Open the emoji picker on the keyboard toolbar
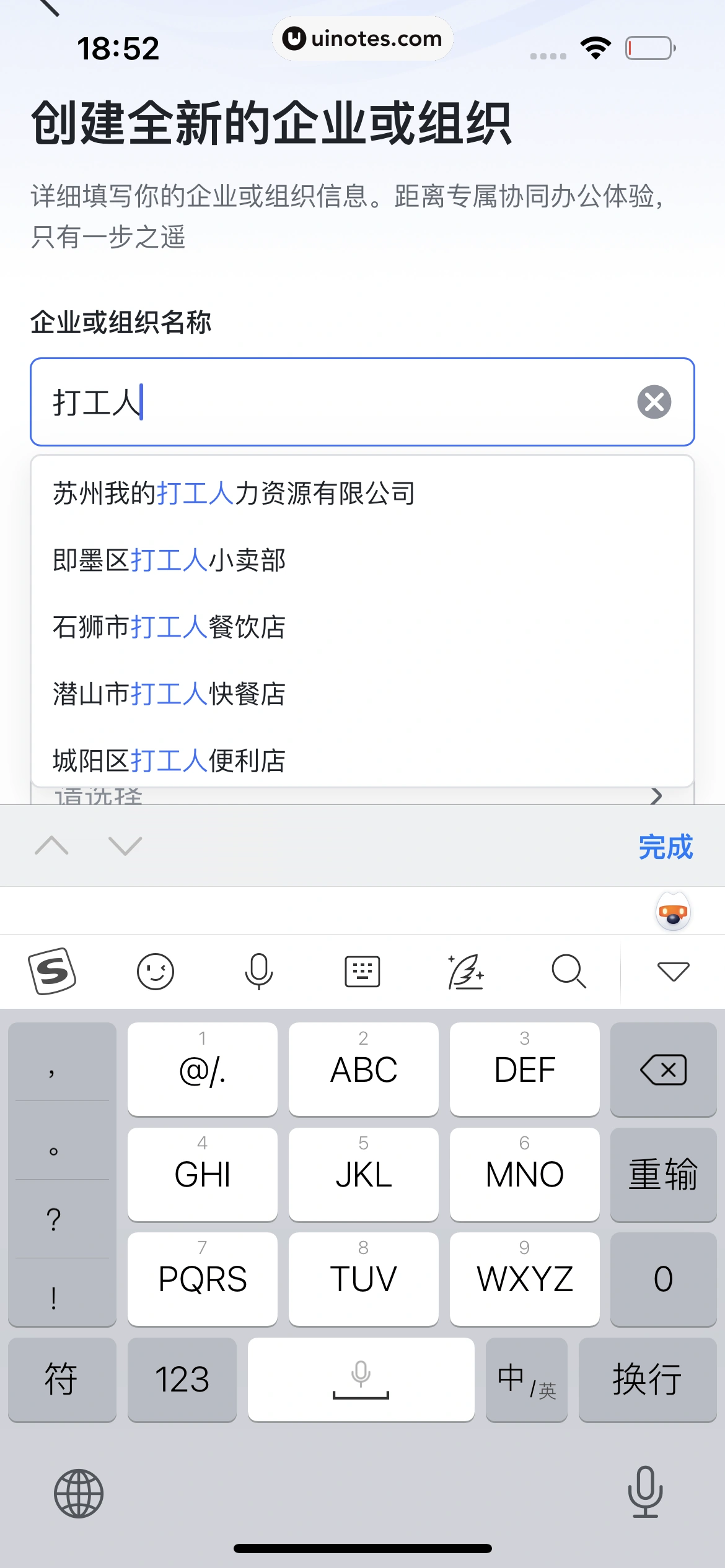The image size is (725, 1568). pyautogui.click(x=156, y=970)
